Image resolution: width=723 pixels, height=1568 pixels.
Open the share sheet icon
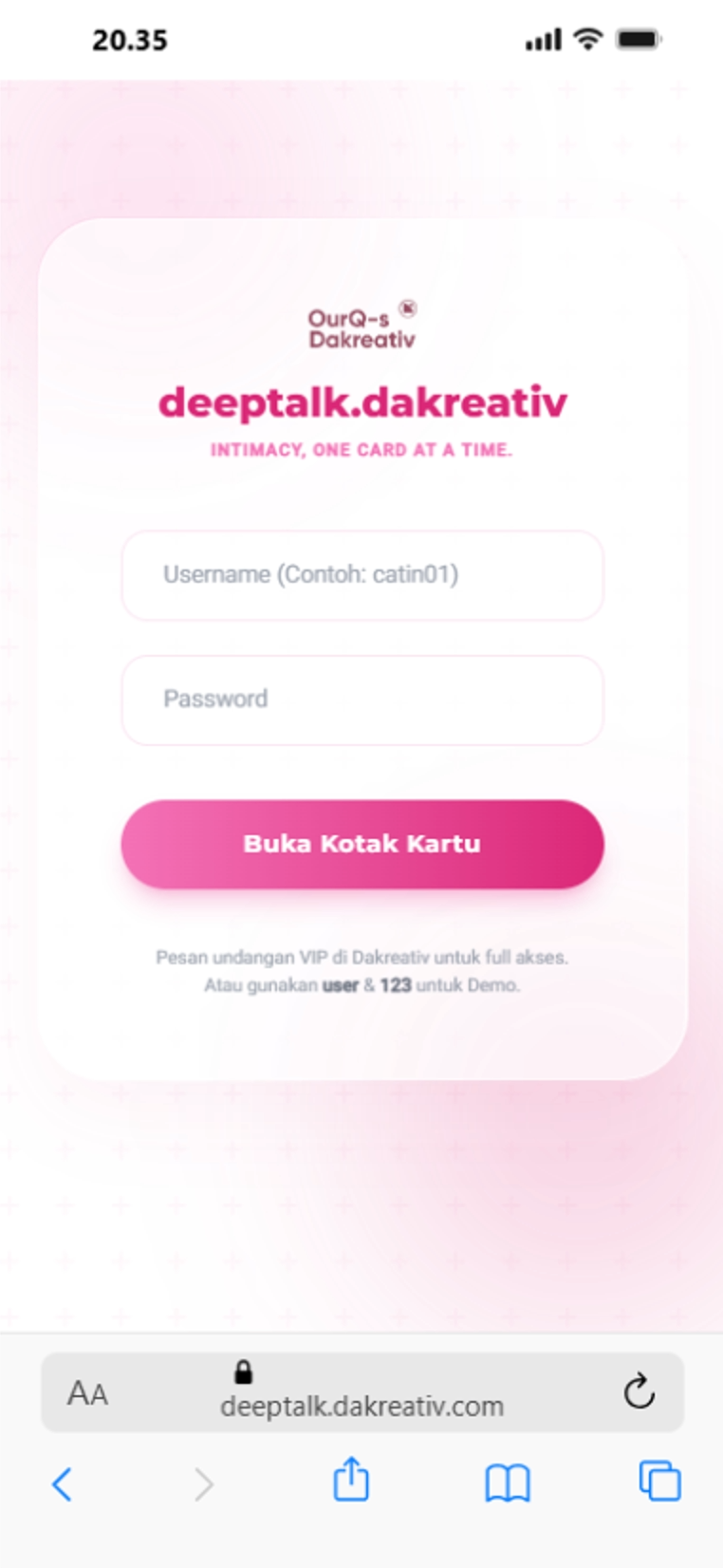pos(351,1479)
